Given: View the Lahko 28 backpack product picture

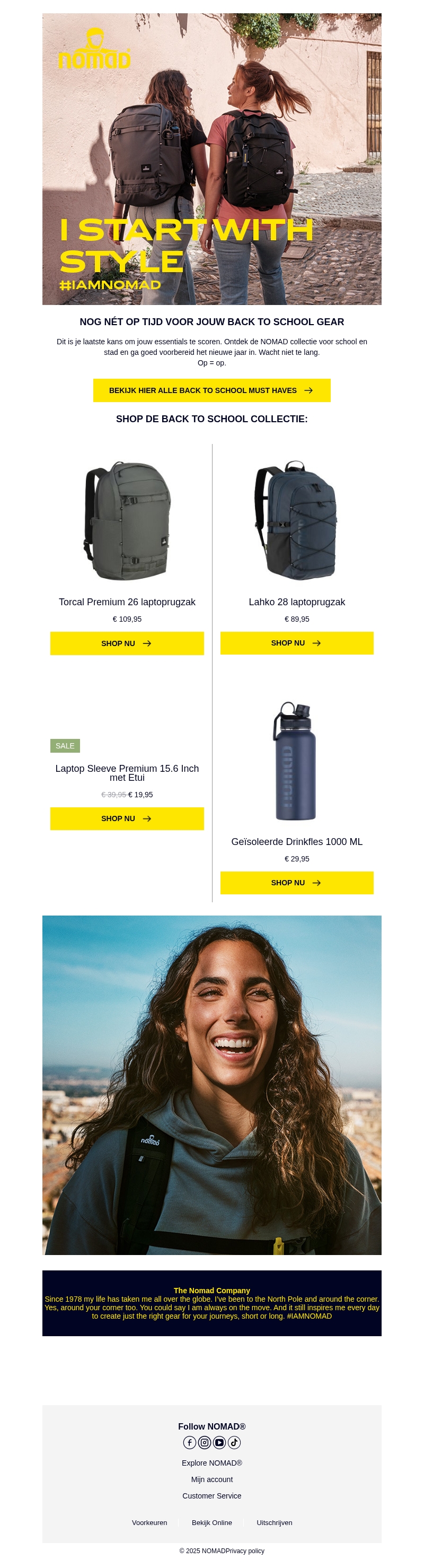Looking at the screenshot, I should [296, 520].
